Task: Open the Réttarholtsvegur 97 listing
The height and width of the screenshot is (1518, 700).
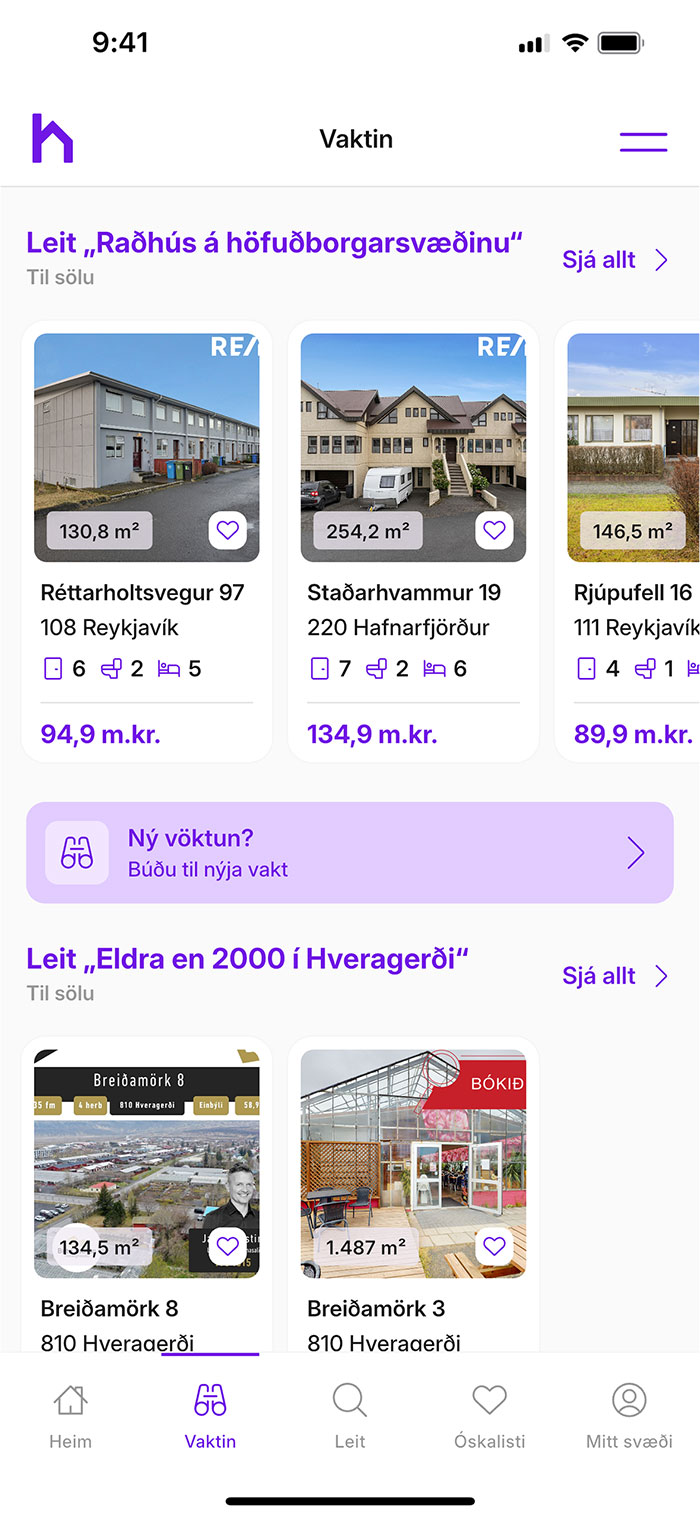Action: pyautogui.click(x=146, y=592)
